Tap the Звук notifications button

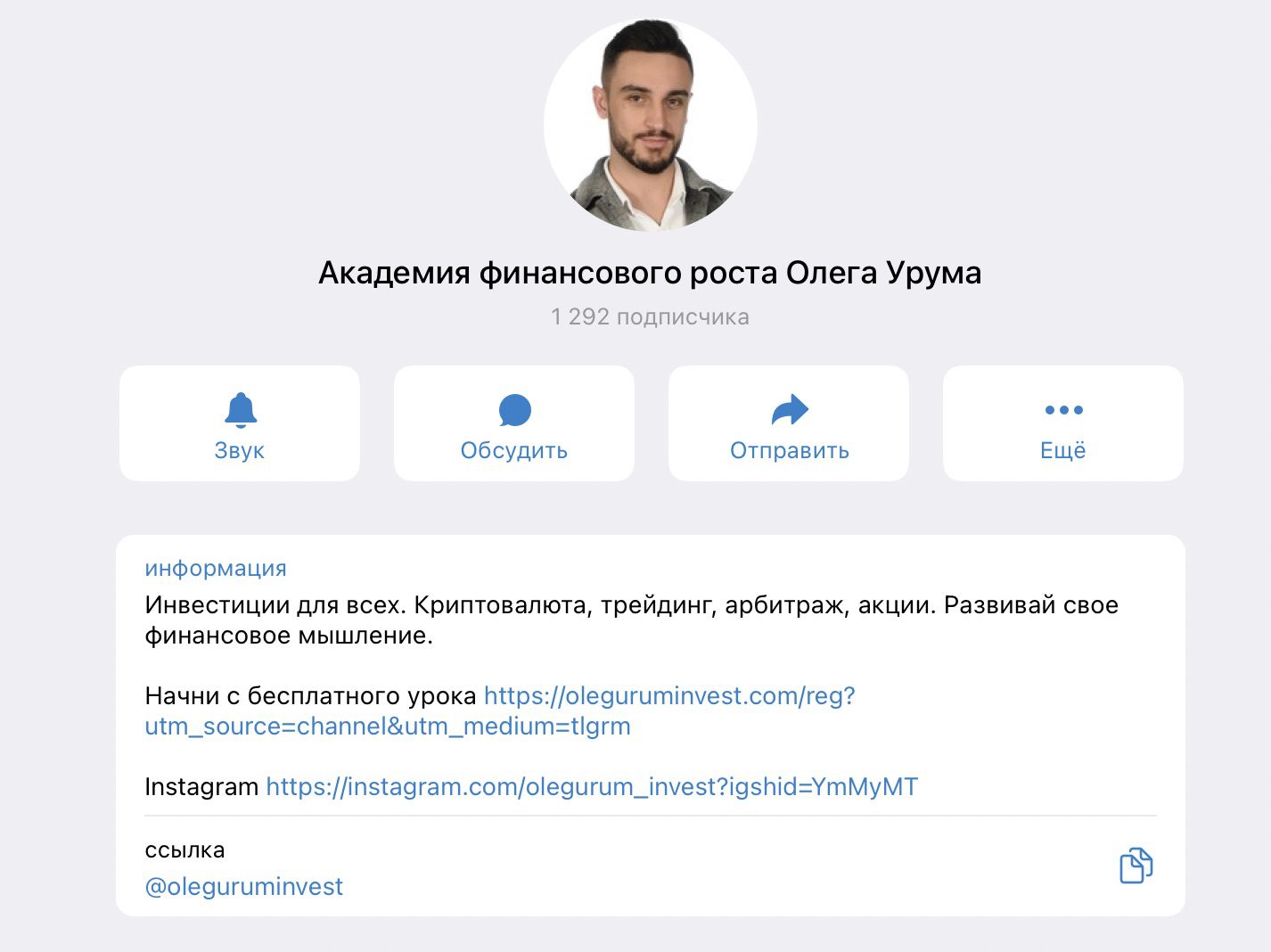pyautogui.click(x=240, y=424)
